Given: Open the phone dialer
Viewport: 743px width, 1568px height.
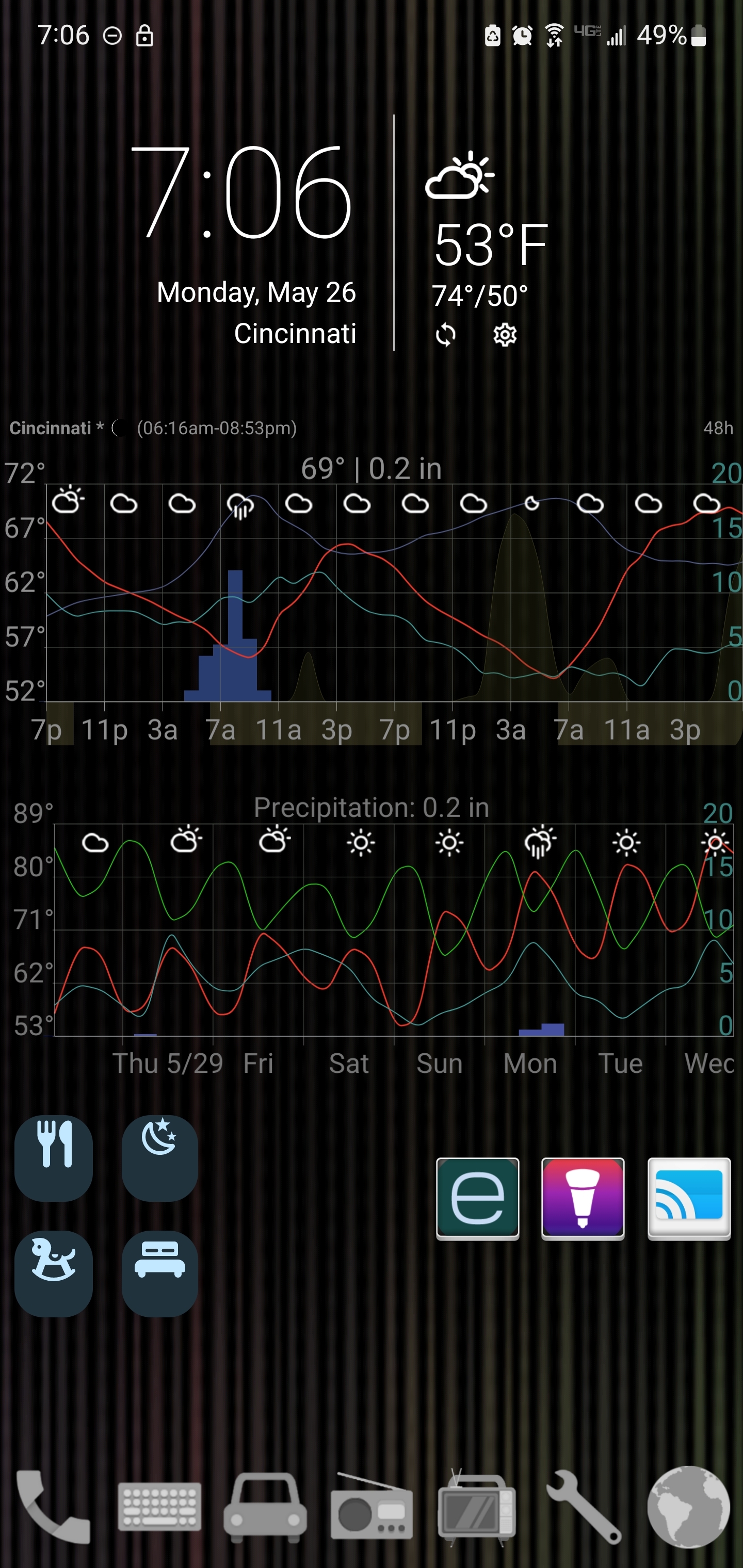Looking at the screenshot, I should point(54,1507).
